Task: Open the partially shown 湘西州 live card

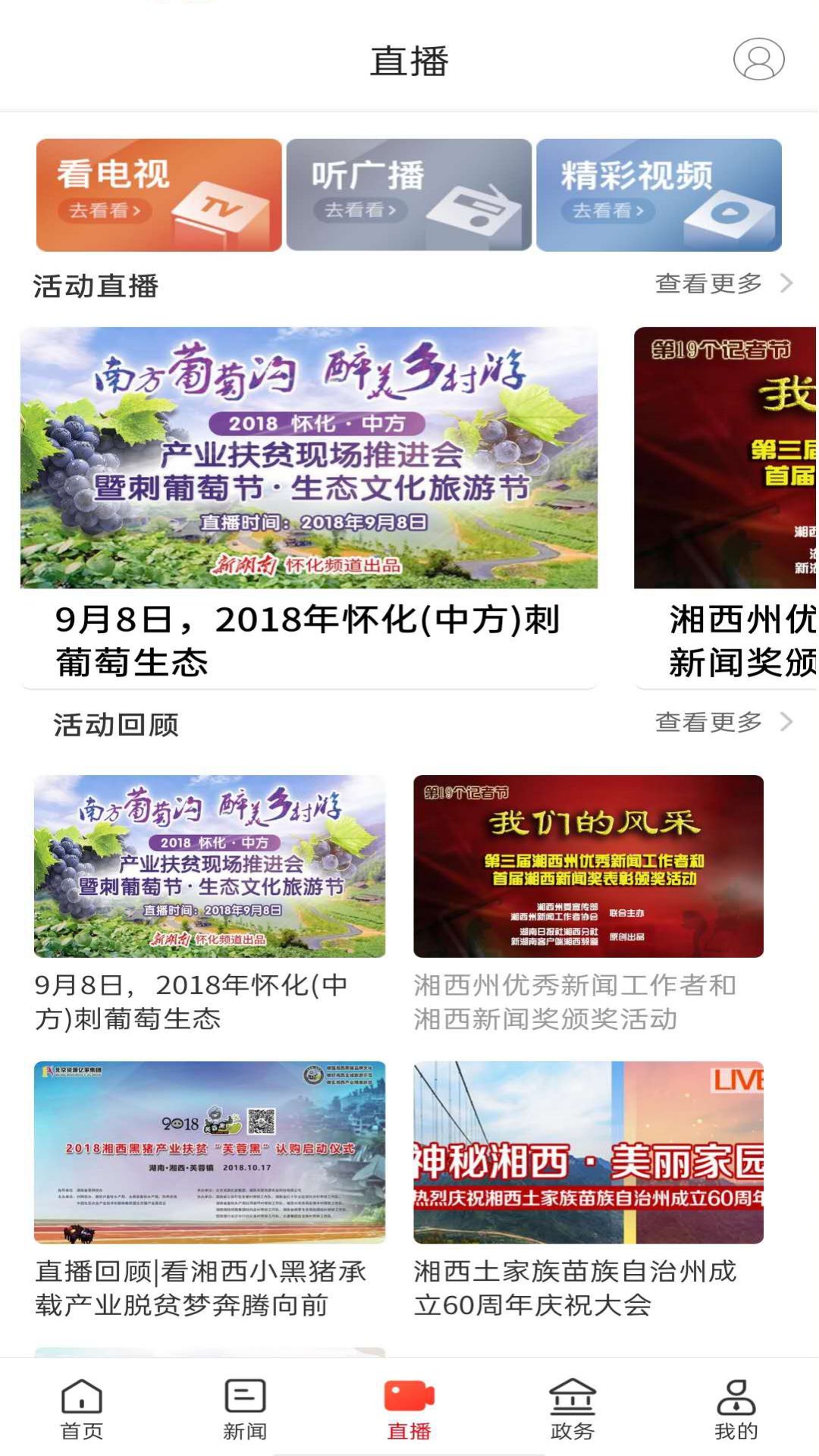Action: [x=726, y=507]
